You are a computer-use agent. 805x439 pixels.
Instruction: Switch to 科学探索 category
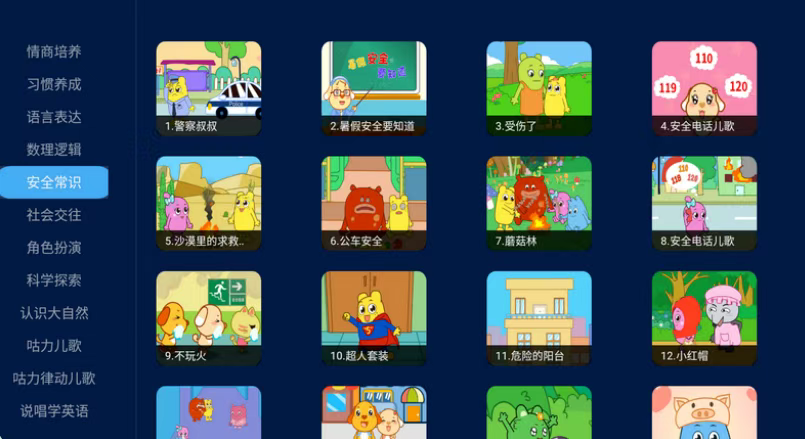click(x=54, y=281)
